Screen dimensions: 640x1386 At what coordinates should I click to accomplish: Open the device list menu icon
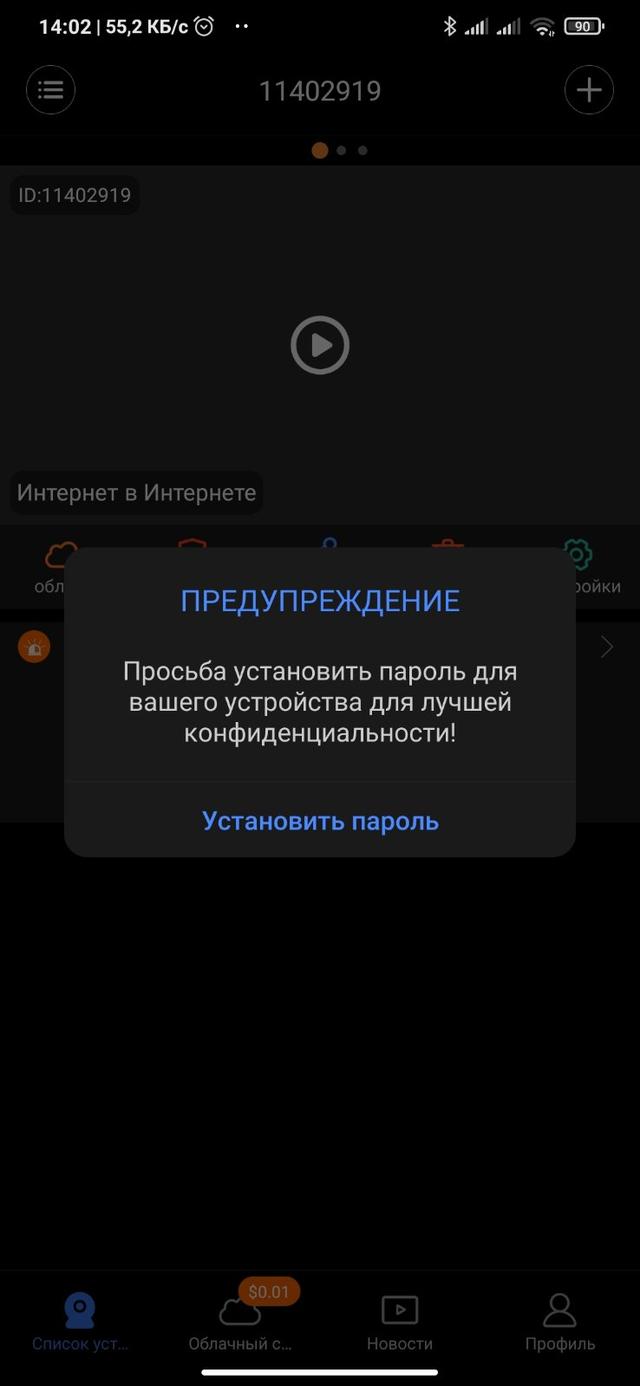pyautogui.click(x=51, y=90)
